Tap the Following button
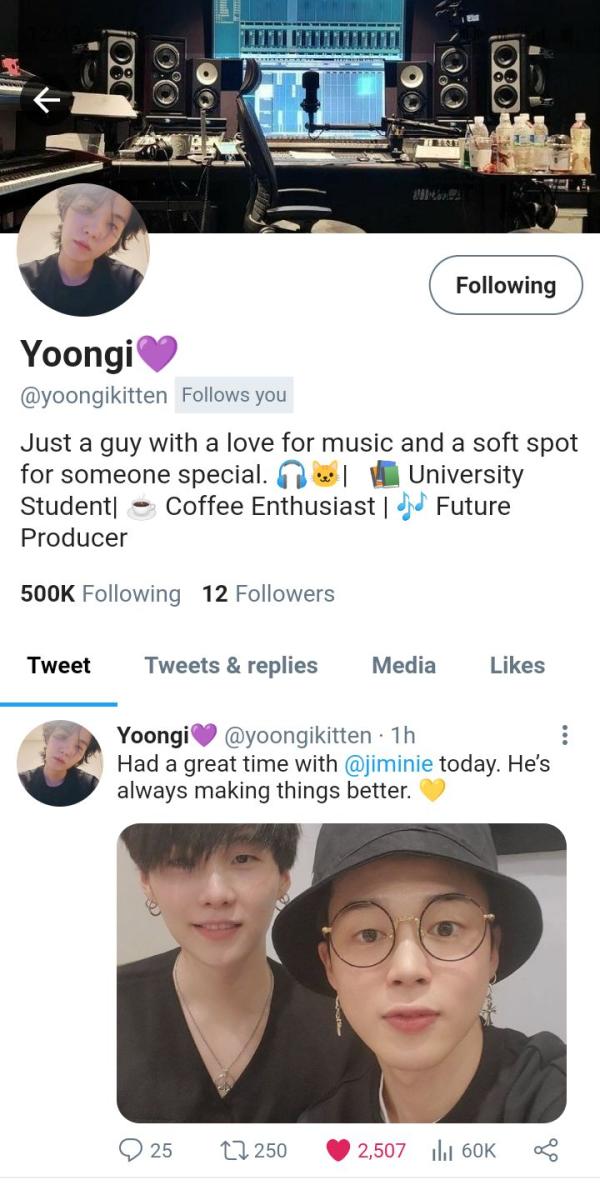600x1185 pixels. click(x=506, y=285)
